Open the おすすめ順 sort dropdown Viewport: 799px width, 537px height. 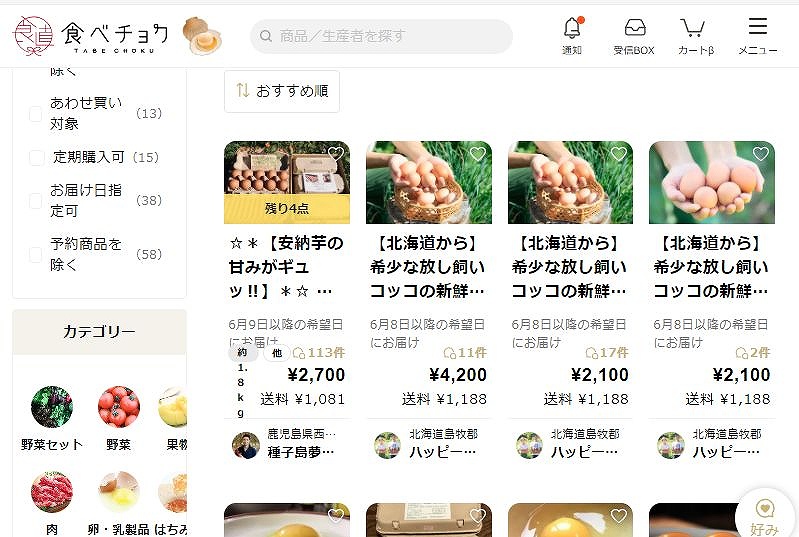[x=282, y=91]
